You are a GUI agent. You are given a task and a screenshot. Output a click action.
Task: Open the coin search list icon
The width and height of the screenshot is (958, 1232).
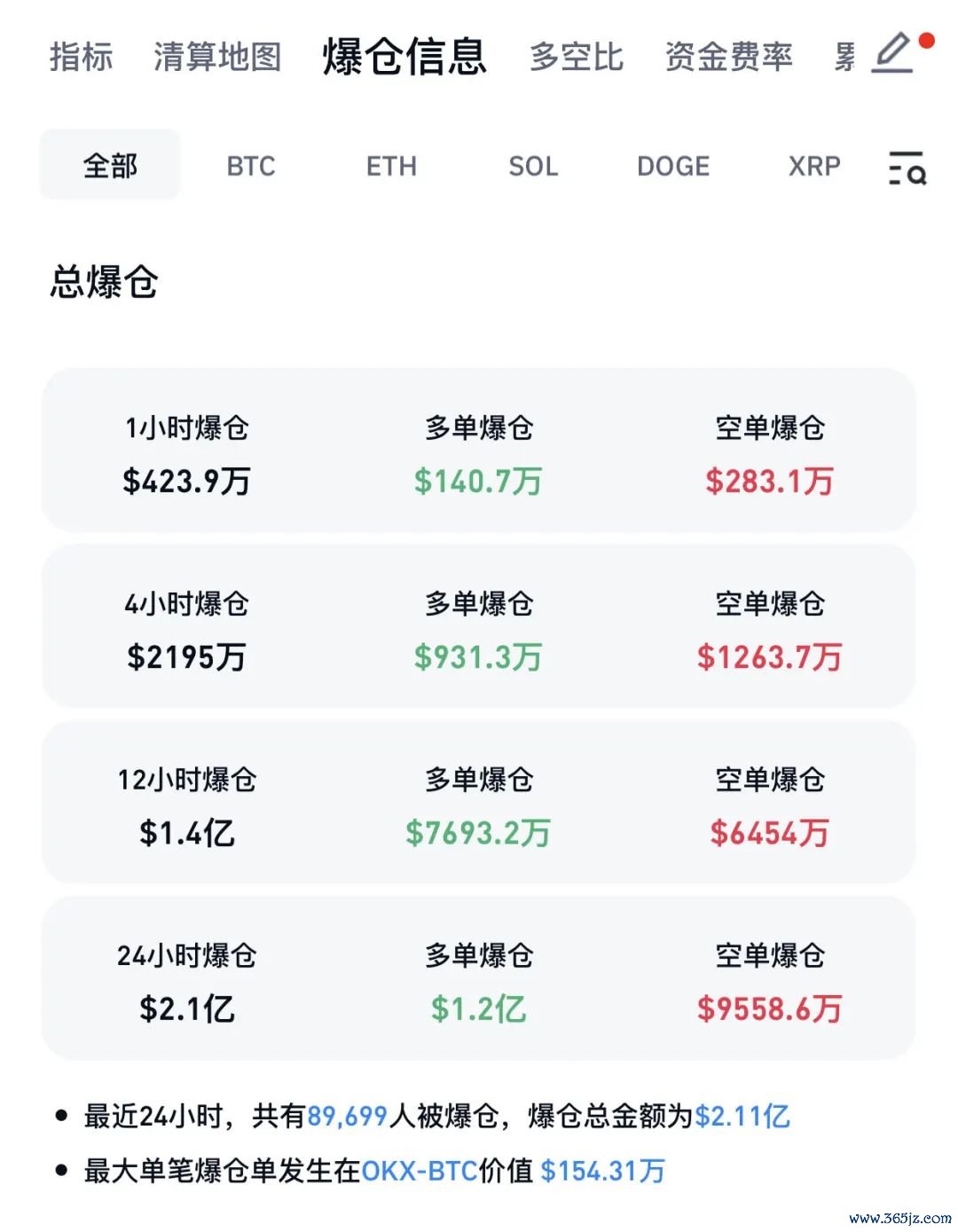pos(907,168)
